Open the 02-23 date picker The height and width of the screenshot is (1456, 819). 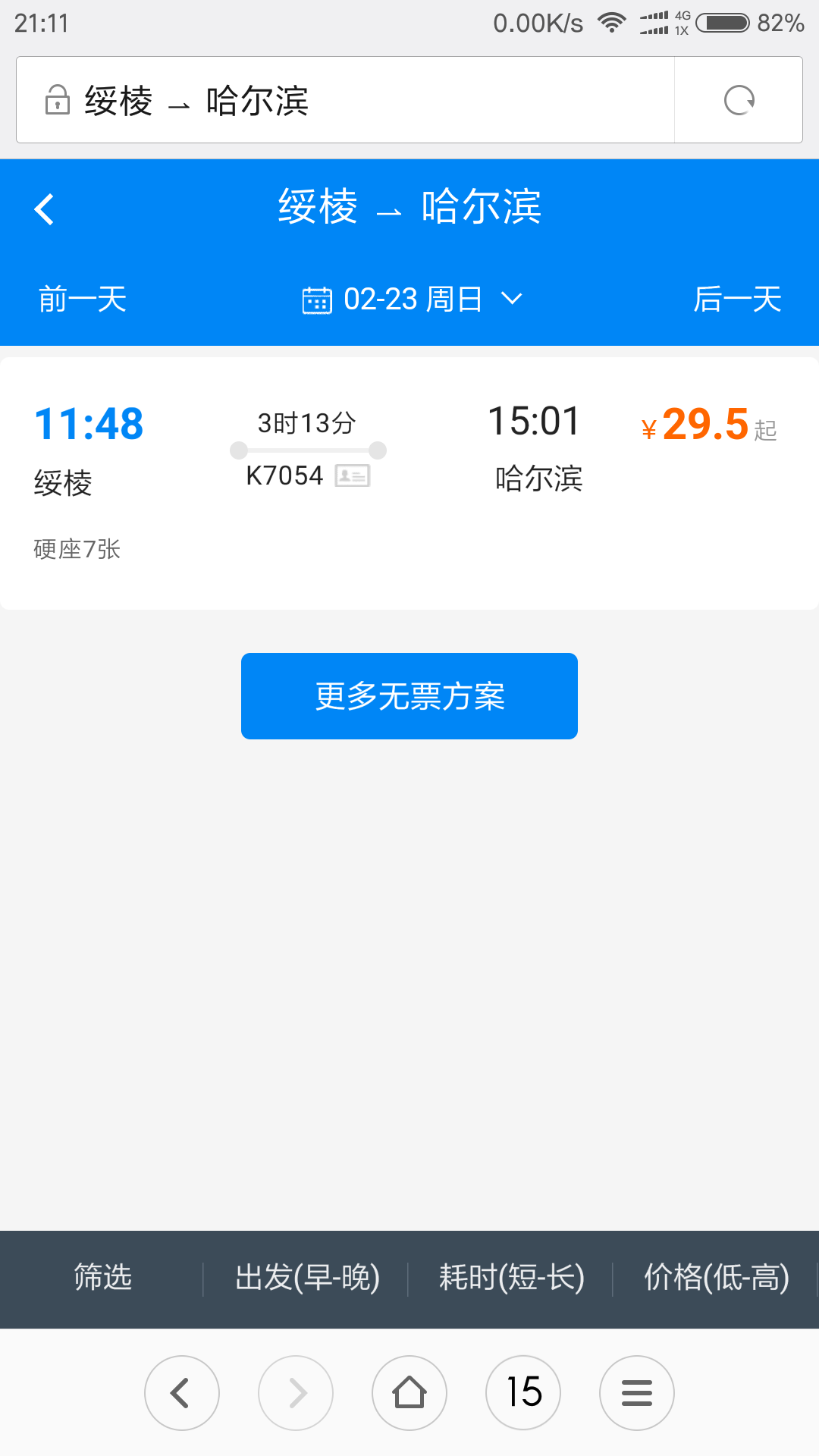(x=412, y=300)
